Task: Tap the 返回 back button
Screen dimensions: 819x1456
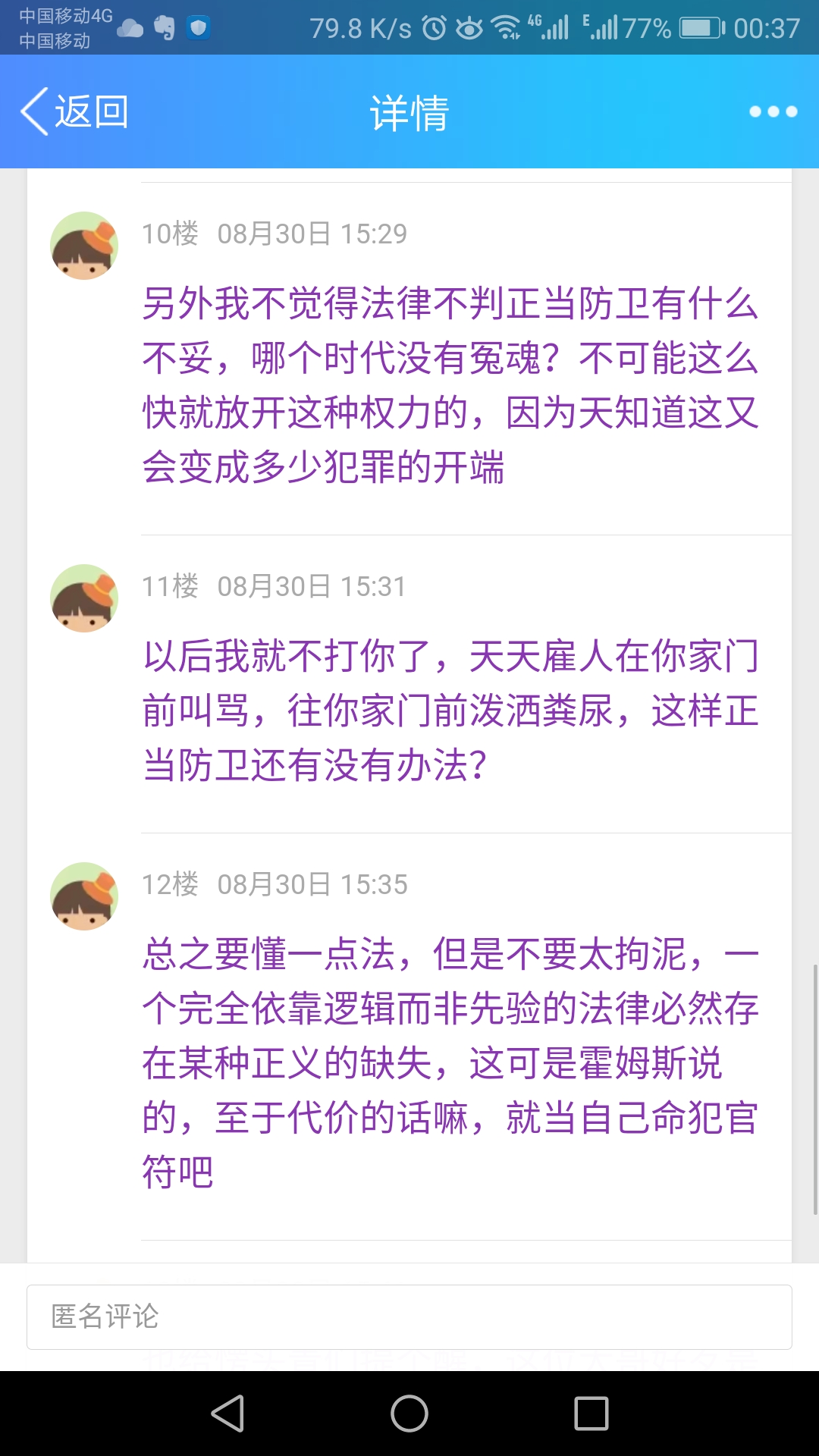Action: click(74, 112)
